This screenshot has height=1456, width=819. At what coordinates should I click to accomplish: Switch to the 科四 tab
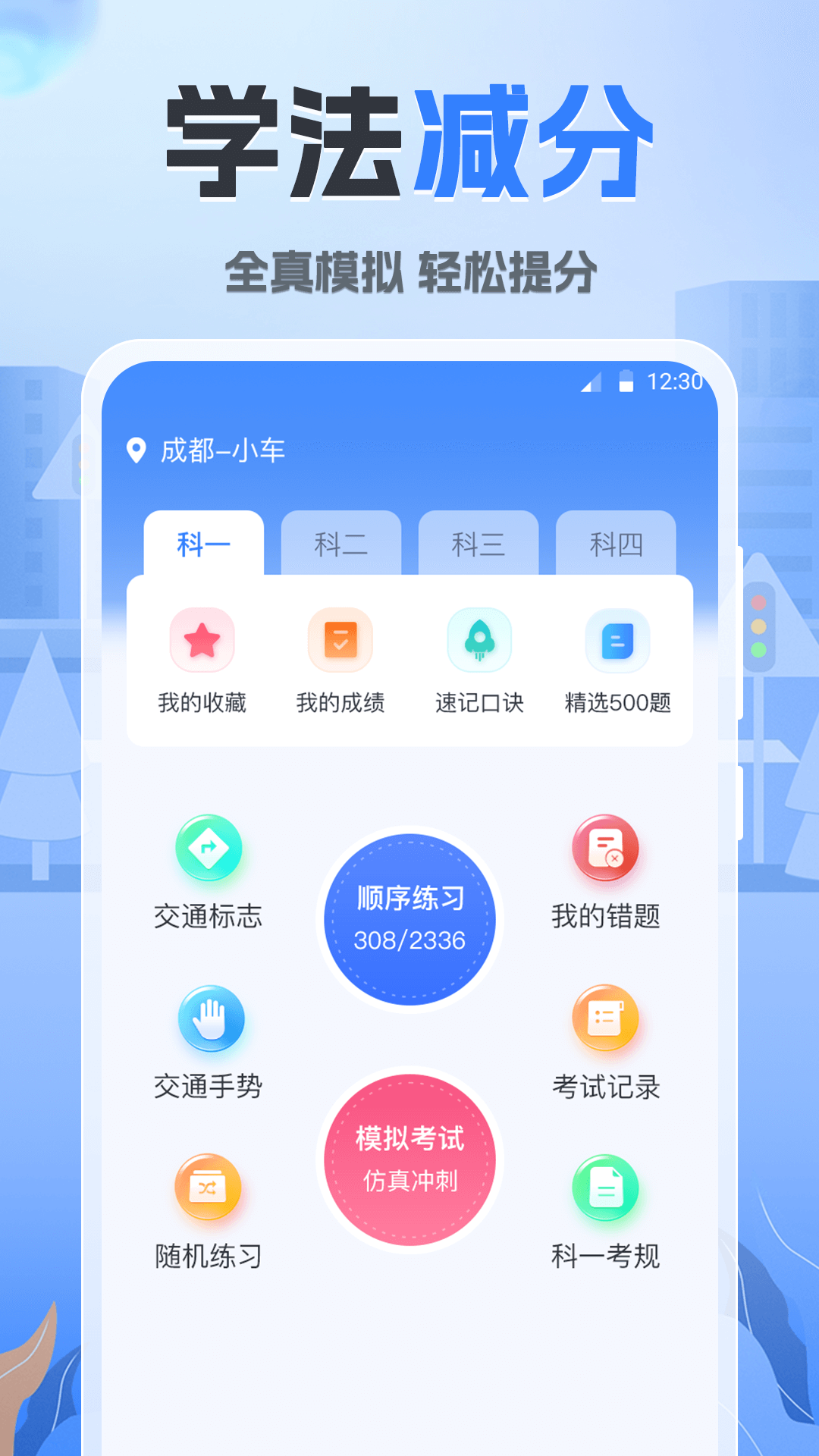(617, 542)
